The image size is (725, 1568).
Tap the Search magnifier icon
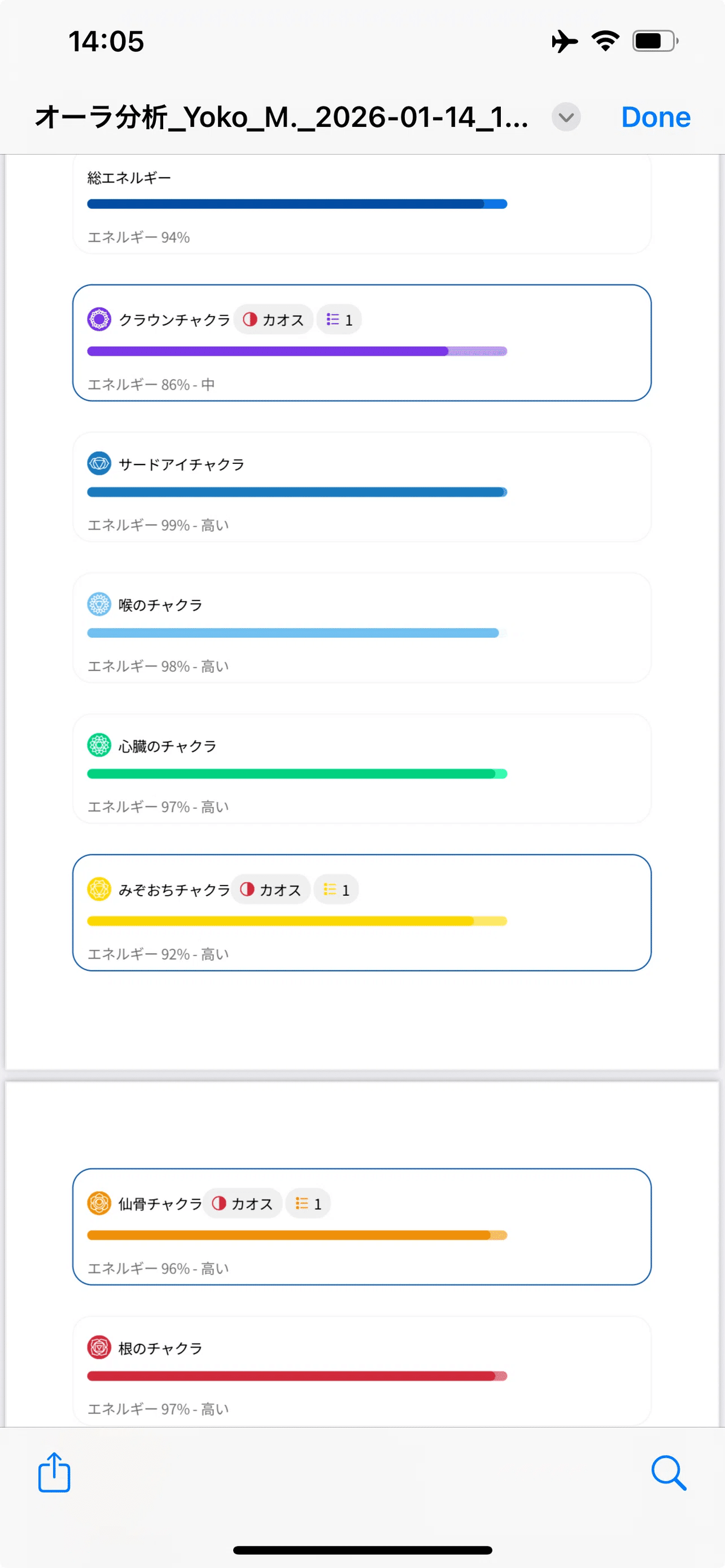pos(669,1473)
